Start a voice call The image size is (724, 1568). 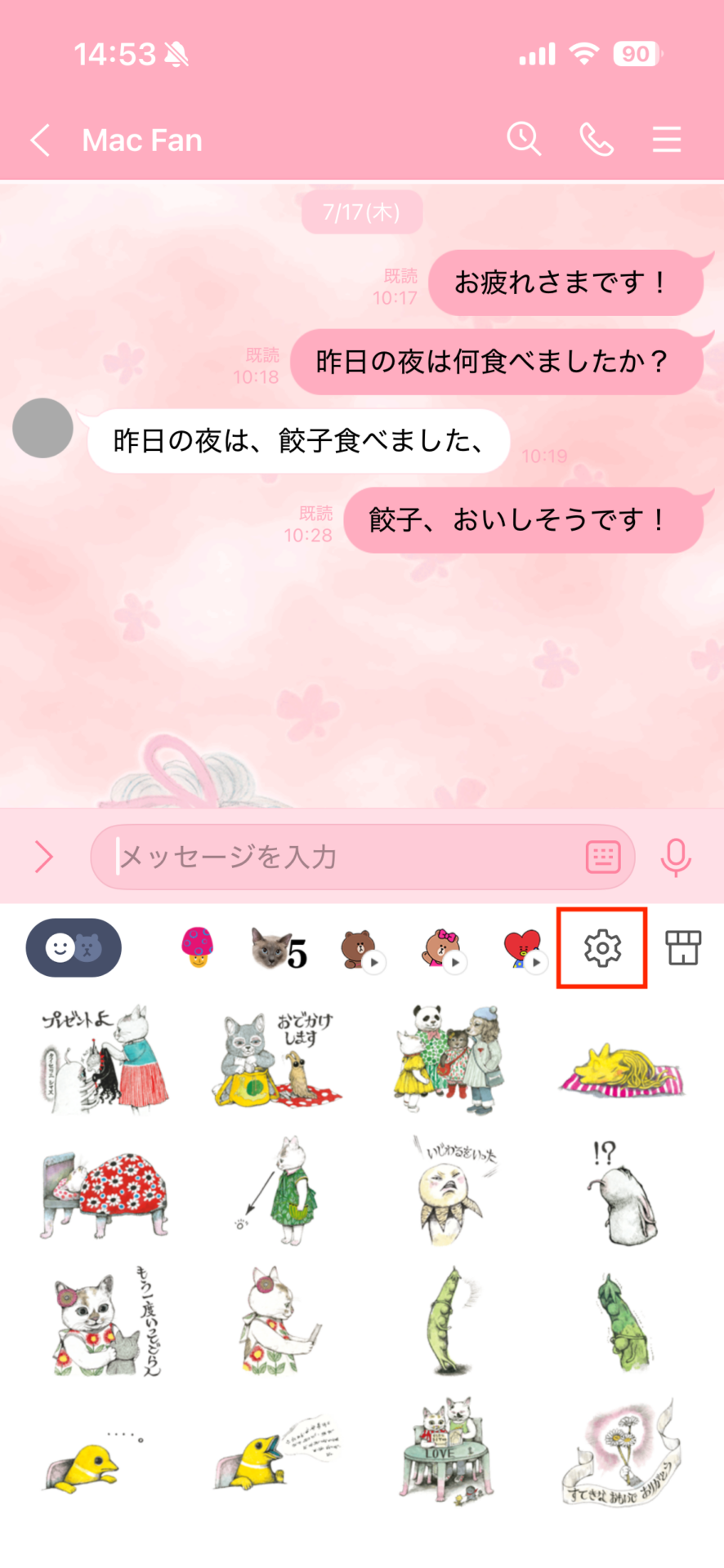click(x=596, y=140)
